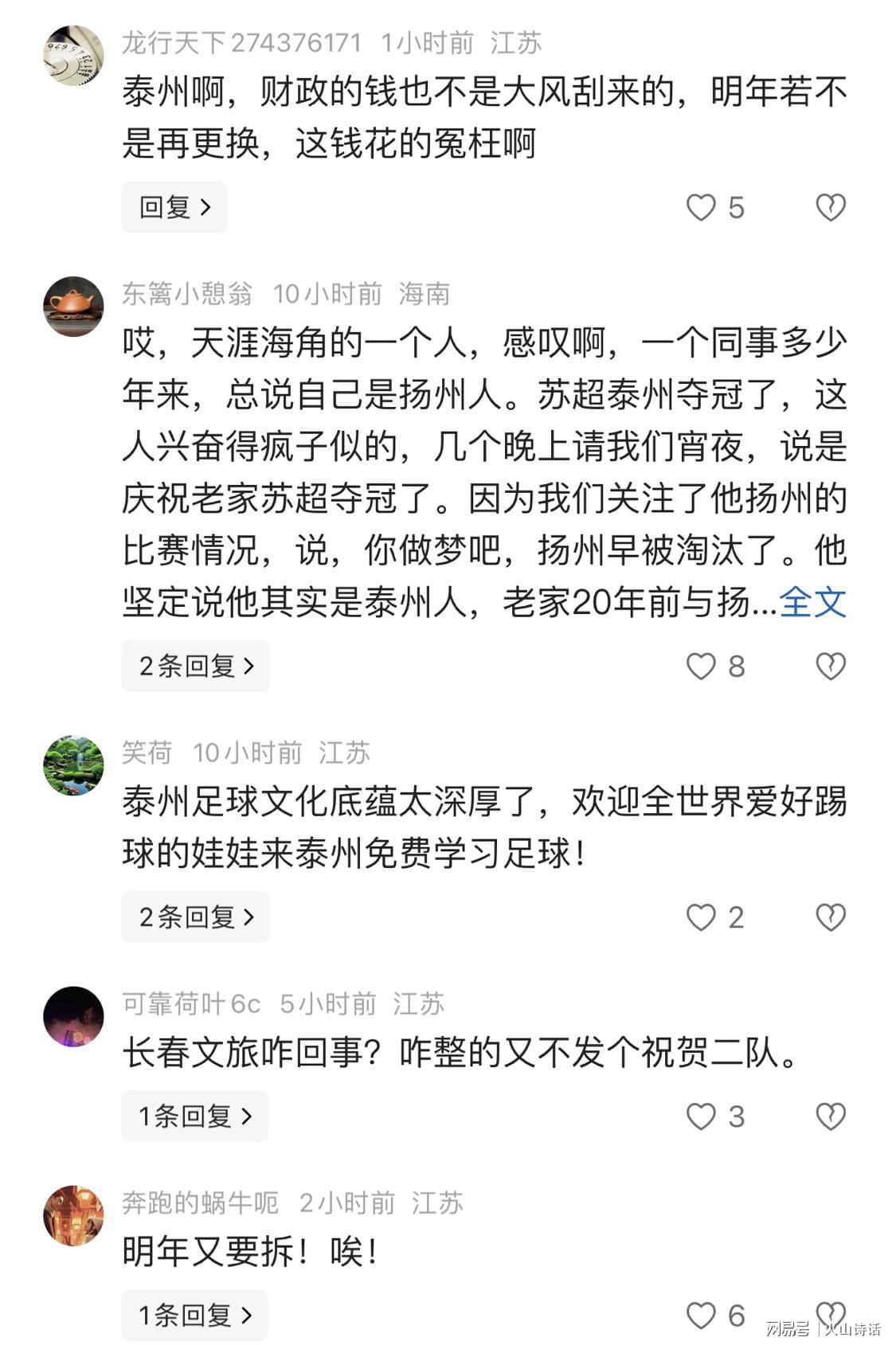Open 东篱小憩翁's profile avatar
The image size is (896, 1345).
(x=73, y=307)
